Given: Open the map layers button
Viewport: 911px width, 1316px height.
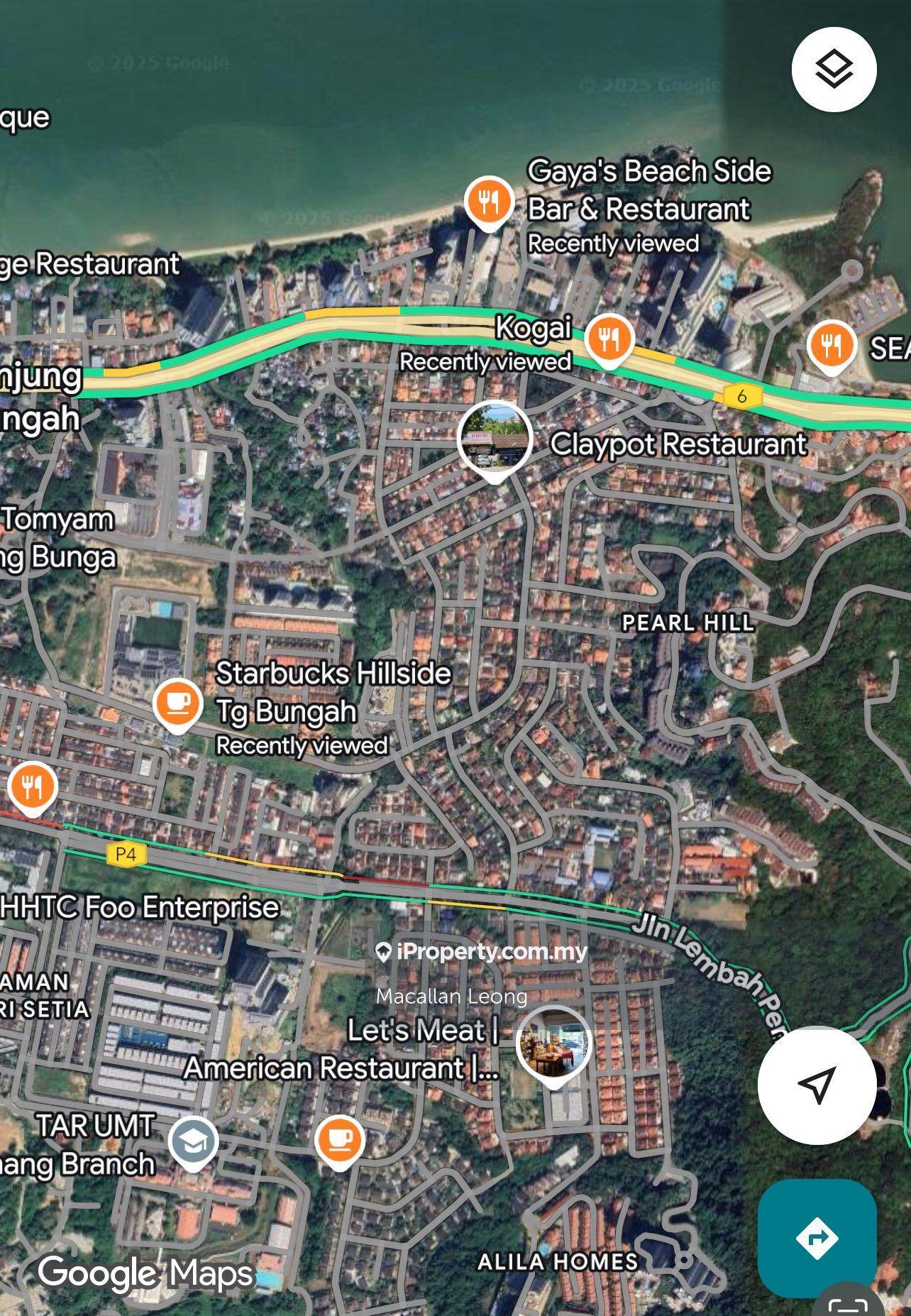Looking at the screenshot, I should tap(834, 70).
